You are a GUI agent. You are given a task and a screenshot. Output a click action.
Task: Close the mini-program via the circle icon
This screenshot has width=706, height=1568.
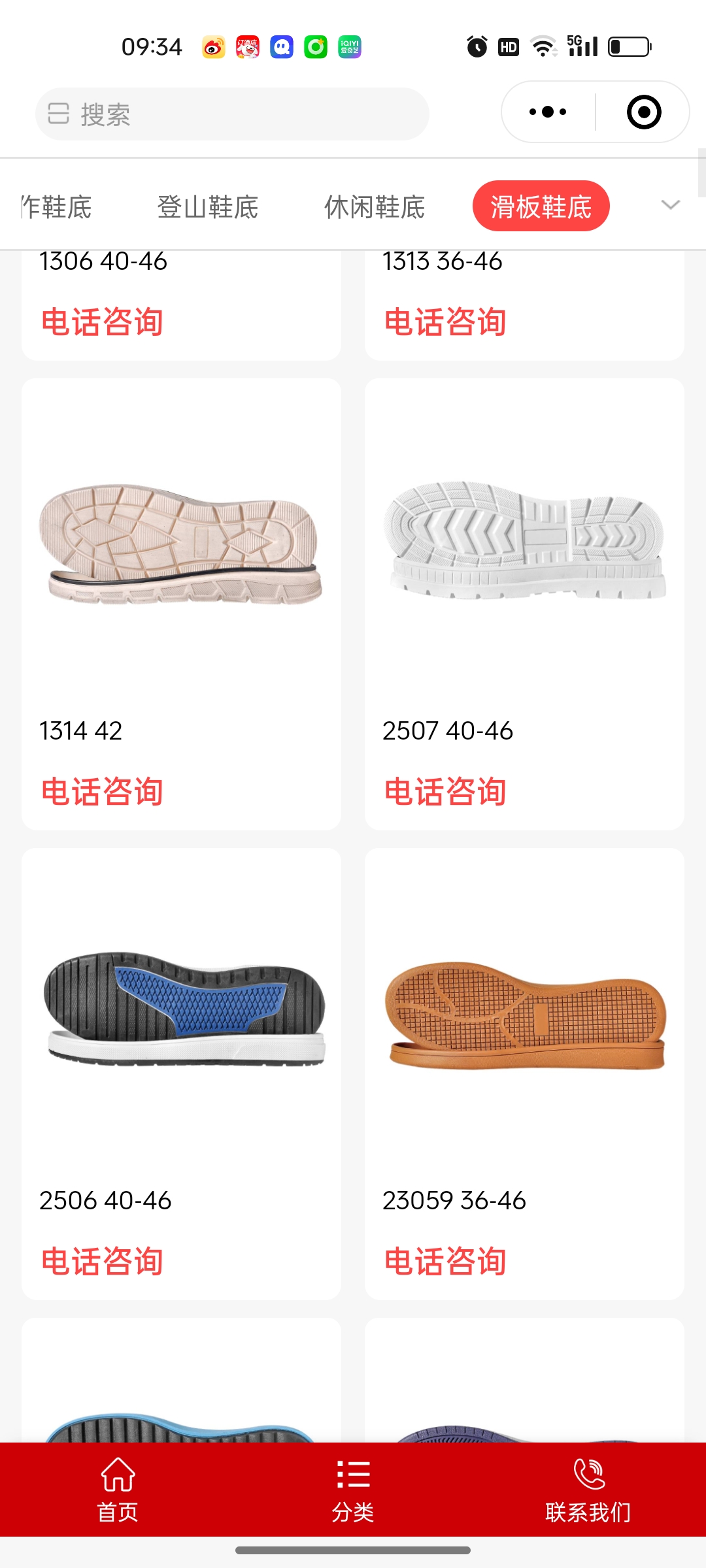coord(644,112)
